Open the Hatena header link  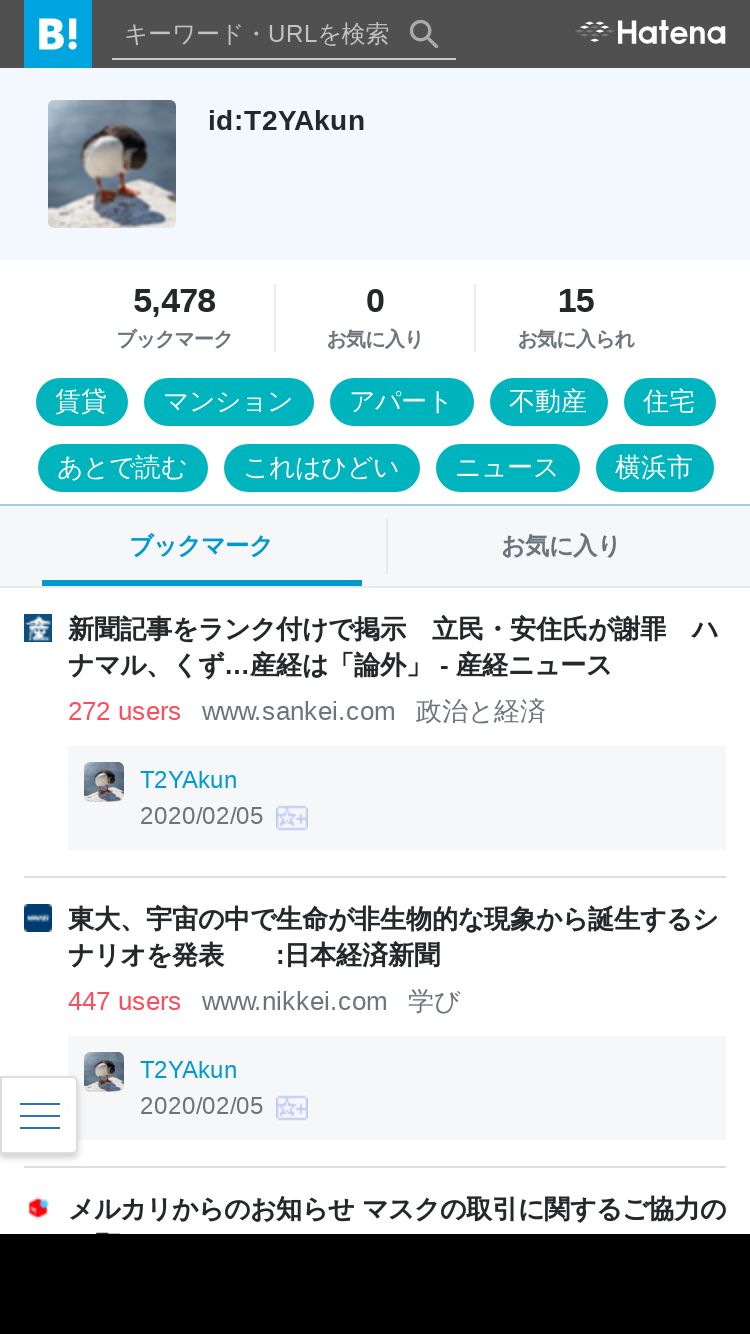651,33
